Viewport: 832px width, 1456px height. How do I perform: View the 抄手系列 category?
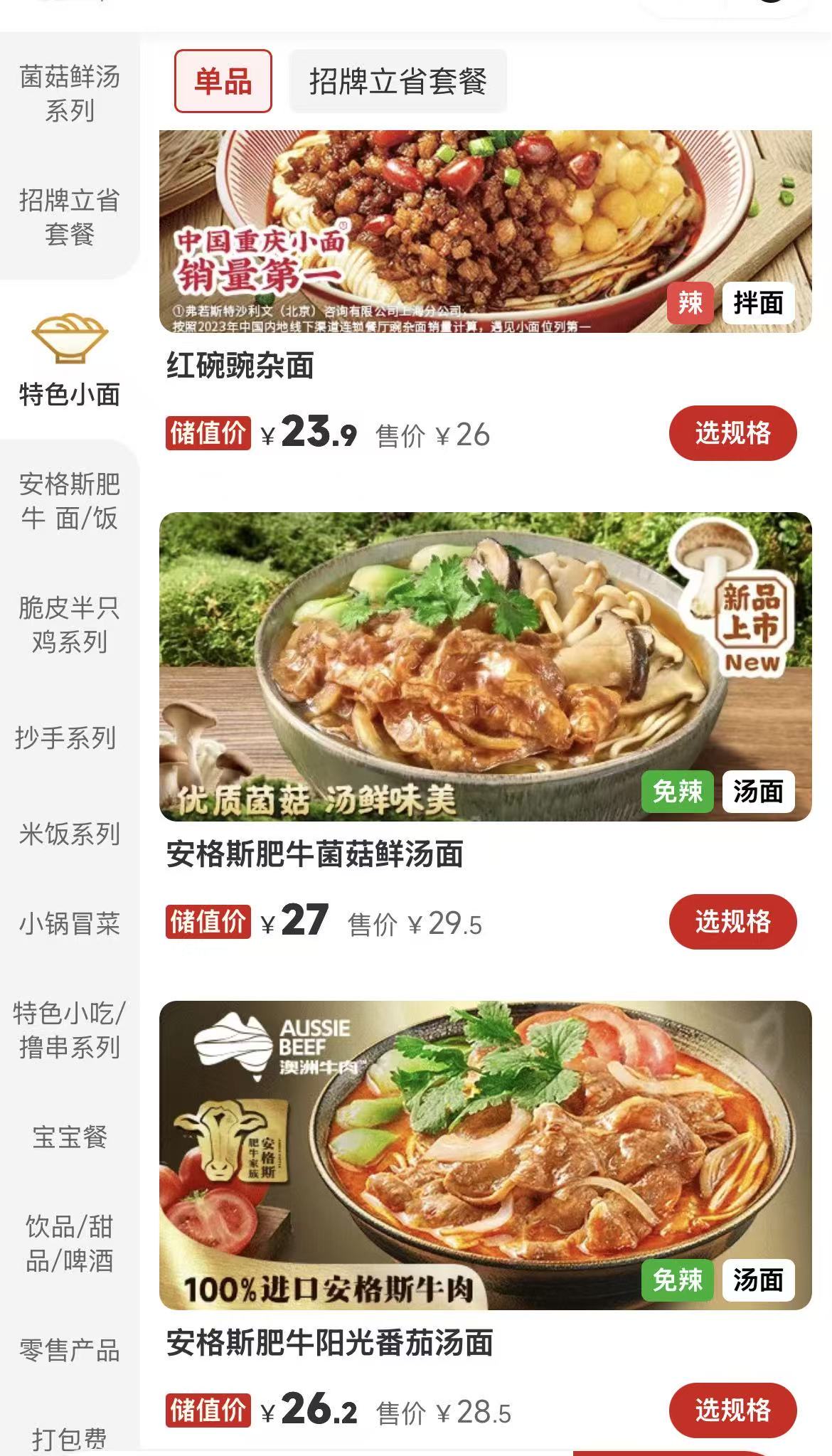click(x=65, y=738)
